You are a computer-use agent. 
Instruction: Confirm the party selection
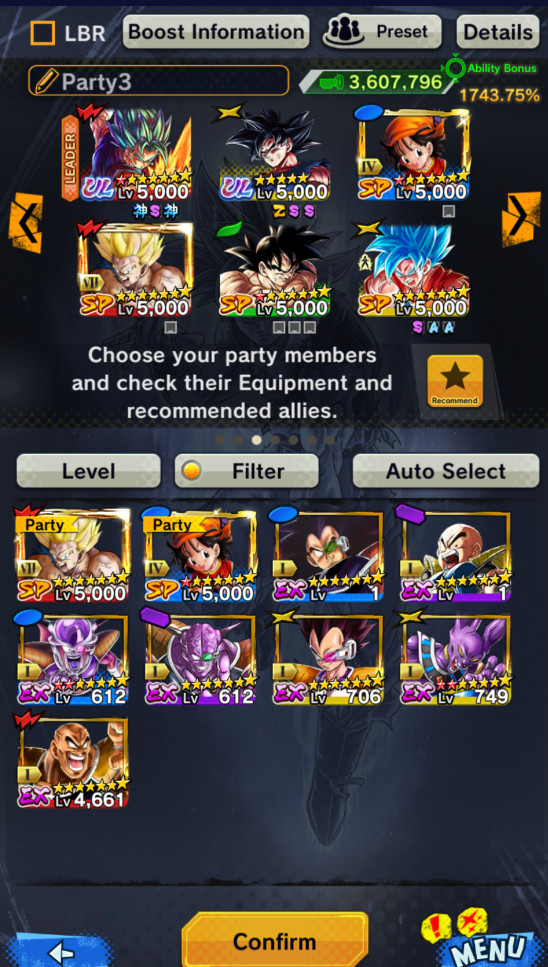275,940
